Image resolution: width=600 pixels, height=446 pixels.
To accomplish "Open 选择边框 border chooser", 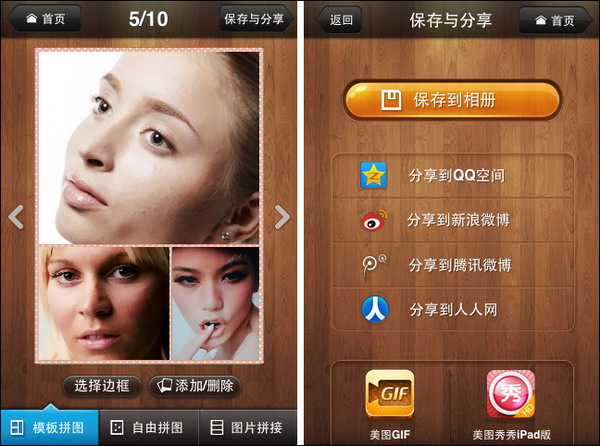I will point(102,385).
